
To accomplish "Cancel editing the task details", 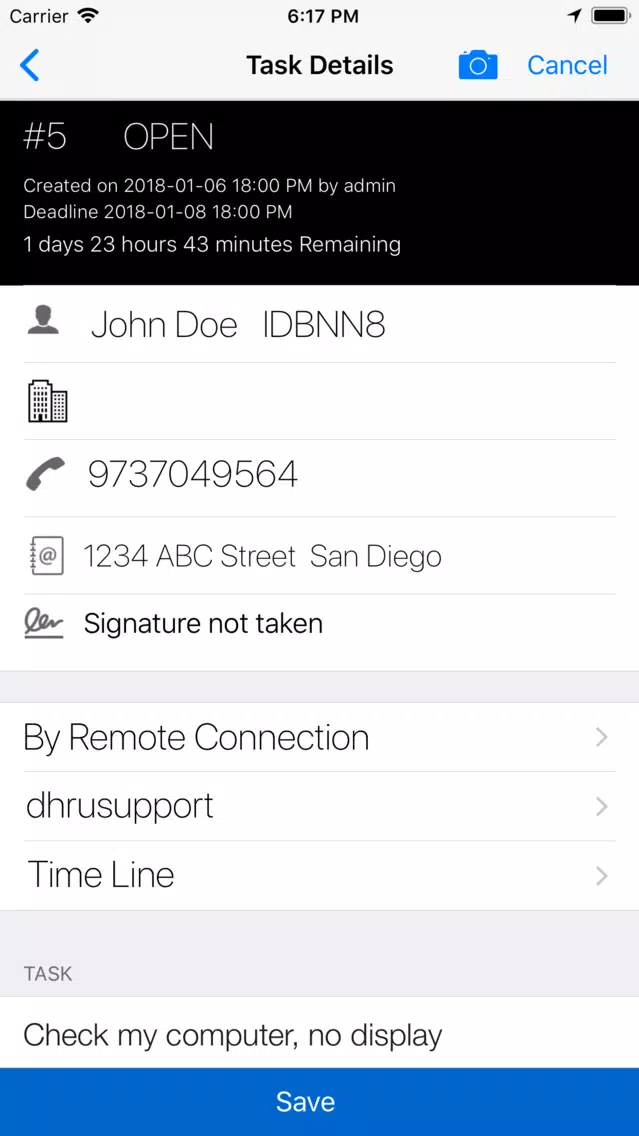I will pyautogui.click(x=567, y=65).
